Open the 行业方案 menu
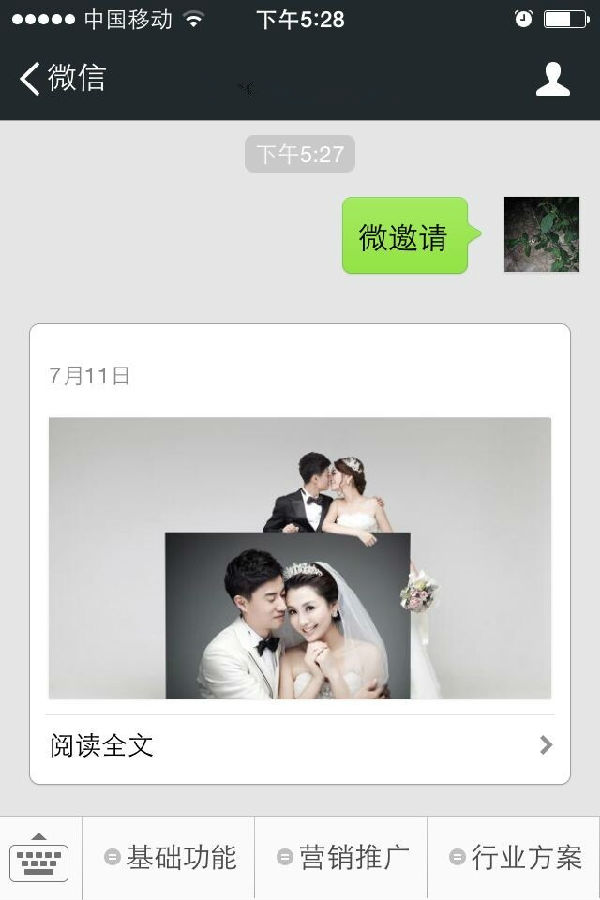The width and height of the screenshot is (600, 900). [515, 858]
